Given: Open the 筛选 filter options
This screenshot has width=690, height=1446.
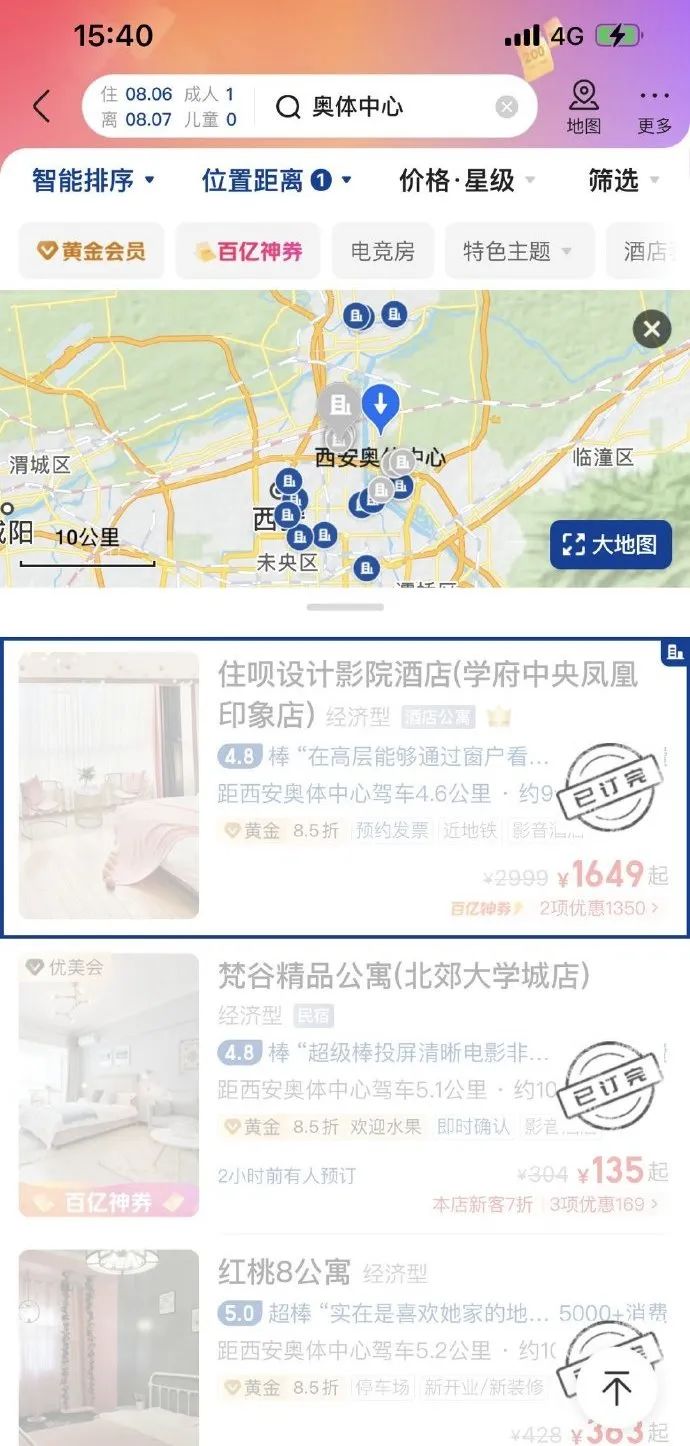Looking at the screenshot, I should 623,181.
